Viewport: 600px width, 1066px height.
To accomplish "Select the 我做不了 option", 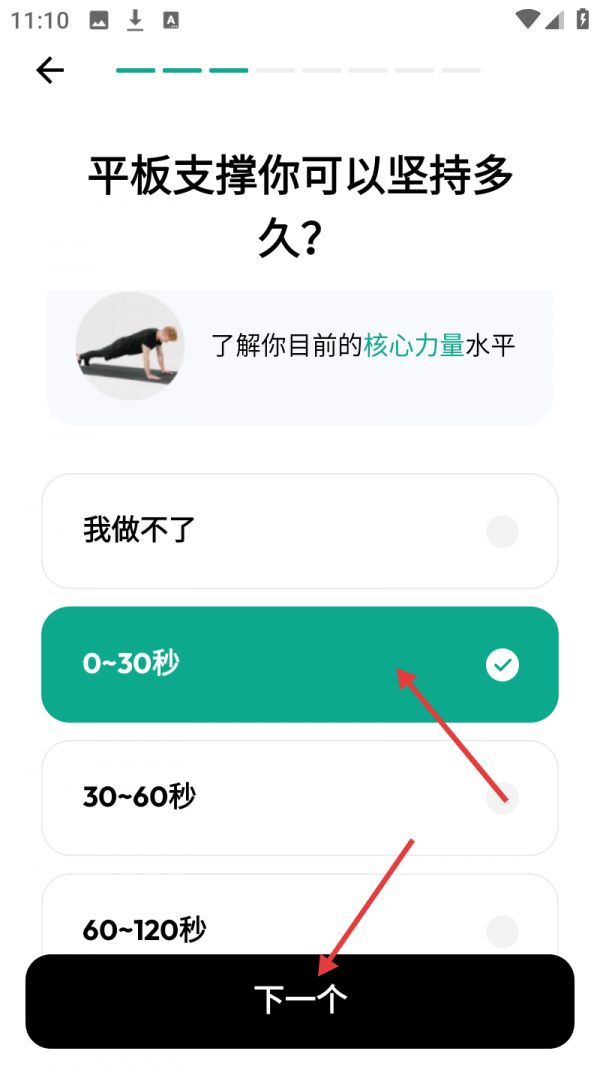I will pos(299,531).
